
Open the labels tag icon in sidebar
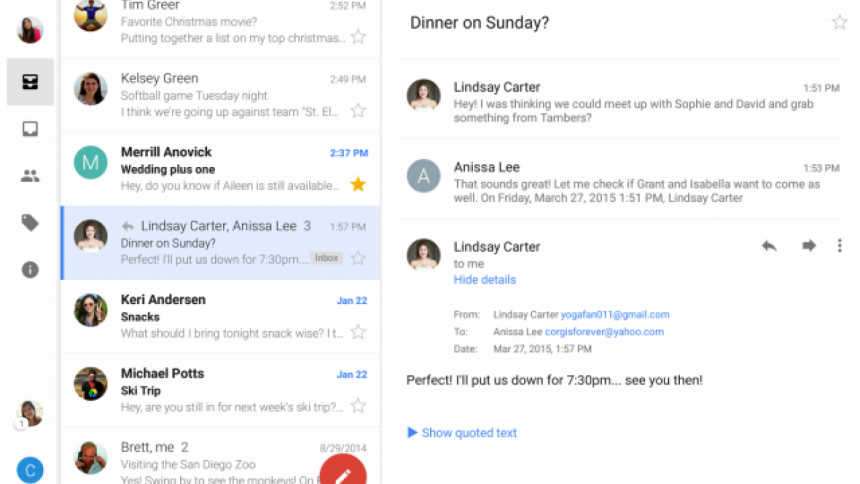click(30, 223)
